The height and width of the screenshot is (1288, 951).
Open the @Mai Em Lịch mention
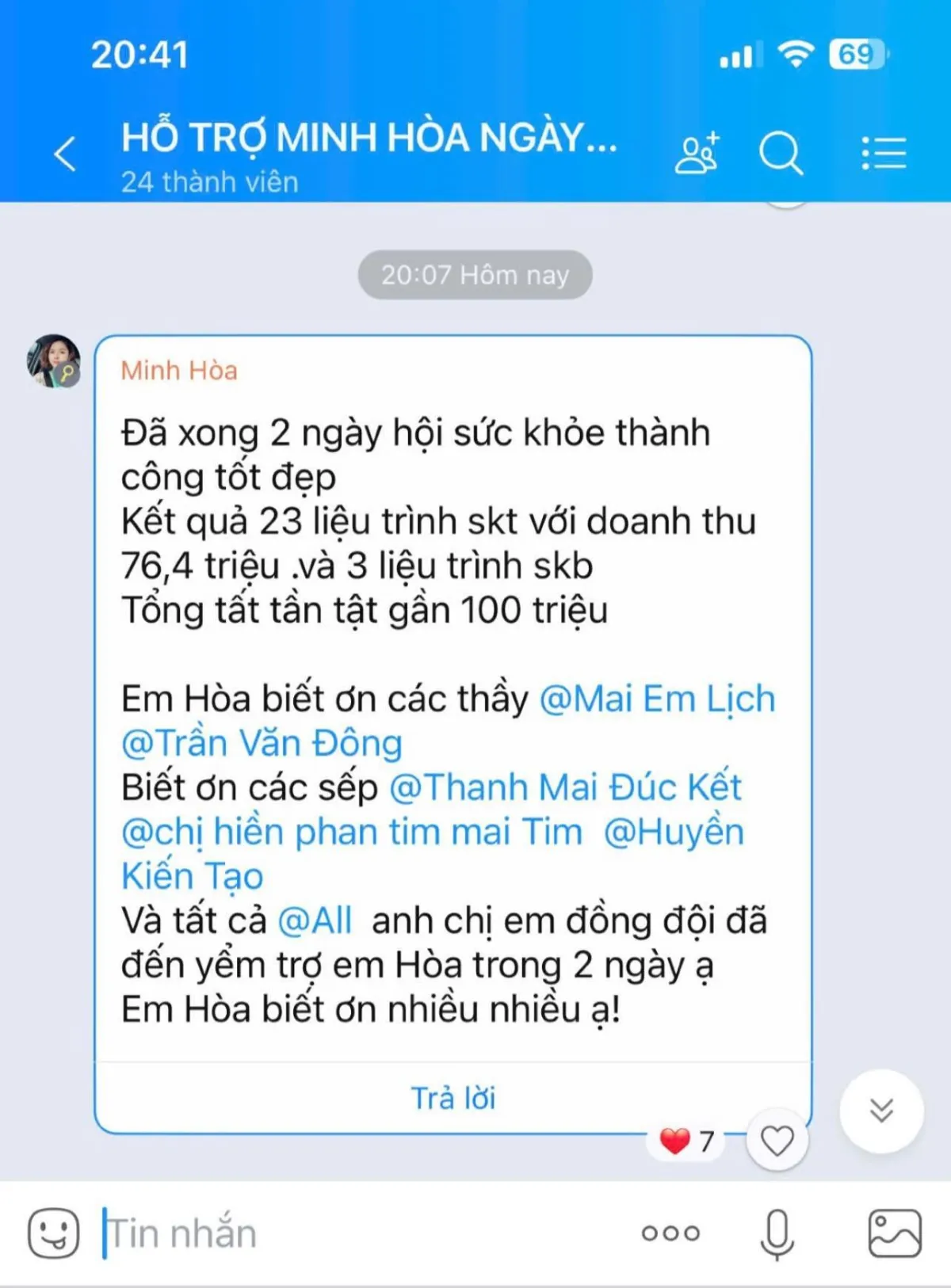click(657, 699)
